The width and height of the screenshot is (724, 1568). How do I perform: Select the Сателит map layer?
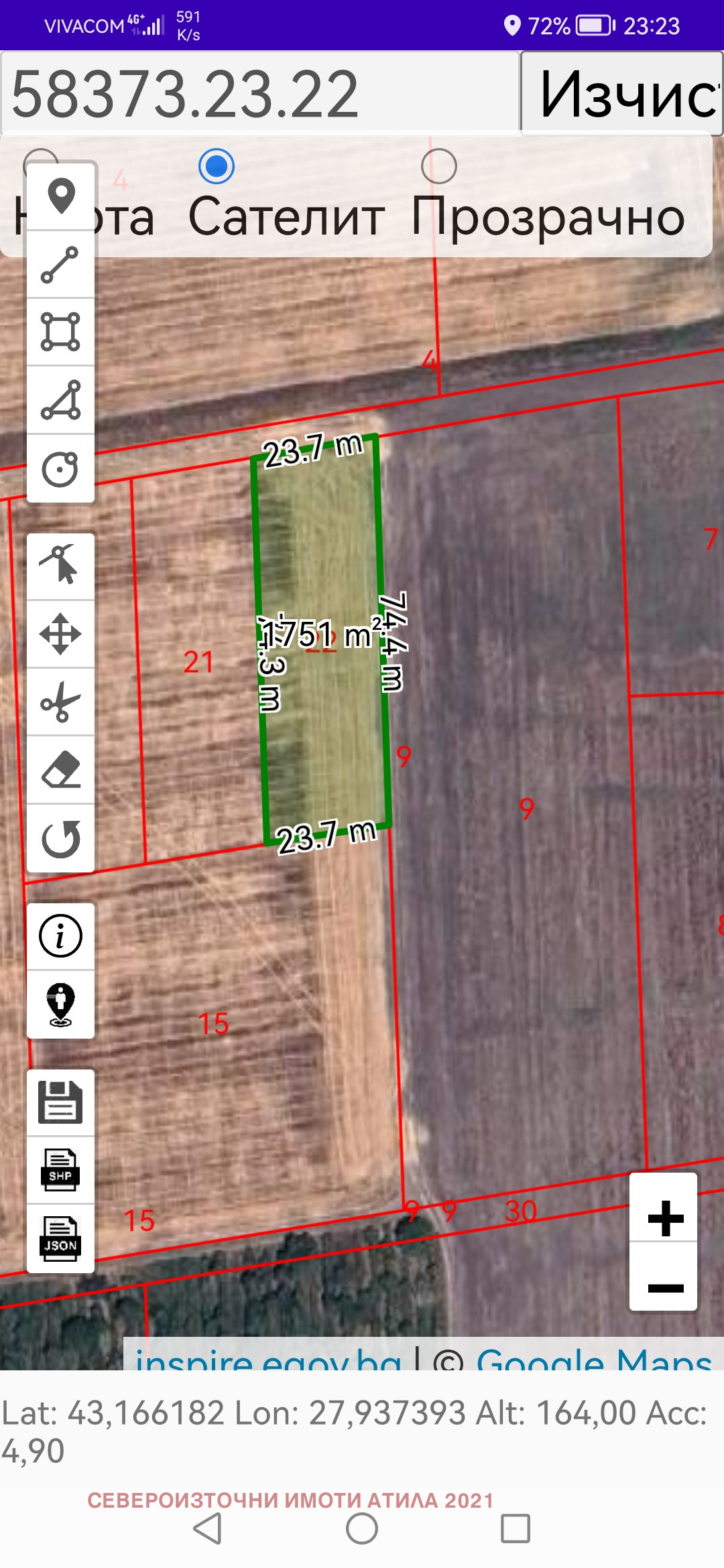click(x=217, y=167)
